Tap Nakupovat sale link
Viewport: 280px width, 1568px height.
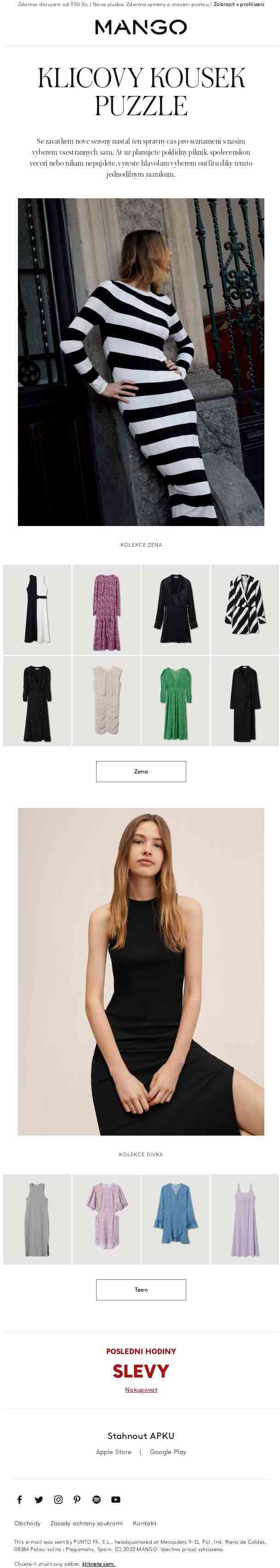141,1389
